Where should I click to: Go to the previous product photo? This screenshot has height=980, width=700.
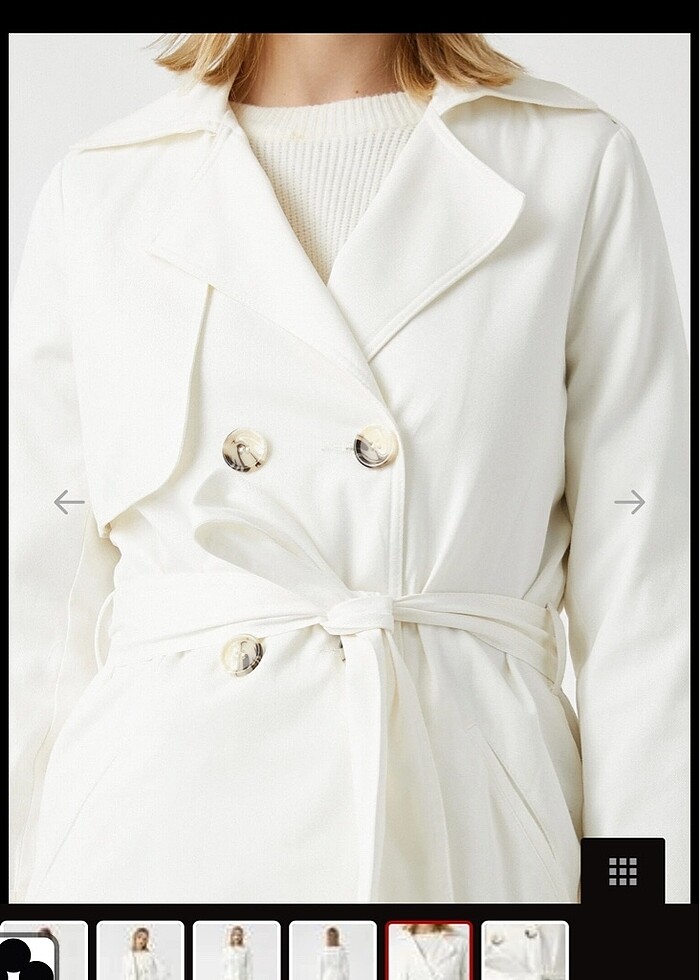coord(69,501)
